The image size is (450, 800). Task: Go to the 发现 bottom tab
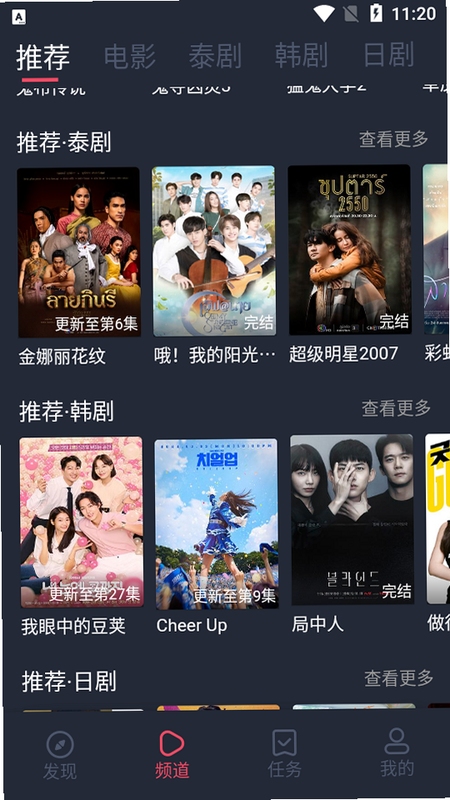tap(60, 756)
